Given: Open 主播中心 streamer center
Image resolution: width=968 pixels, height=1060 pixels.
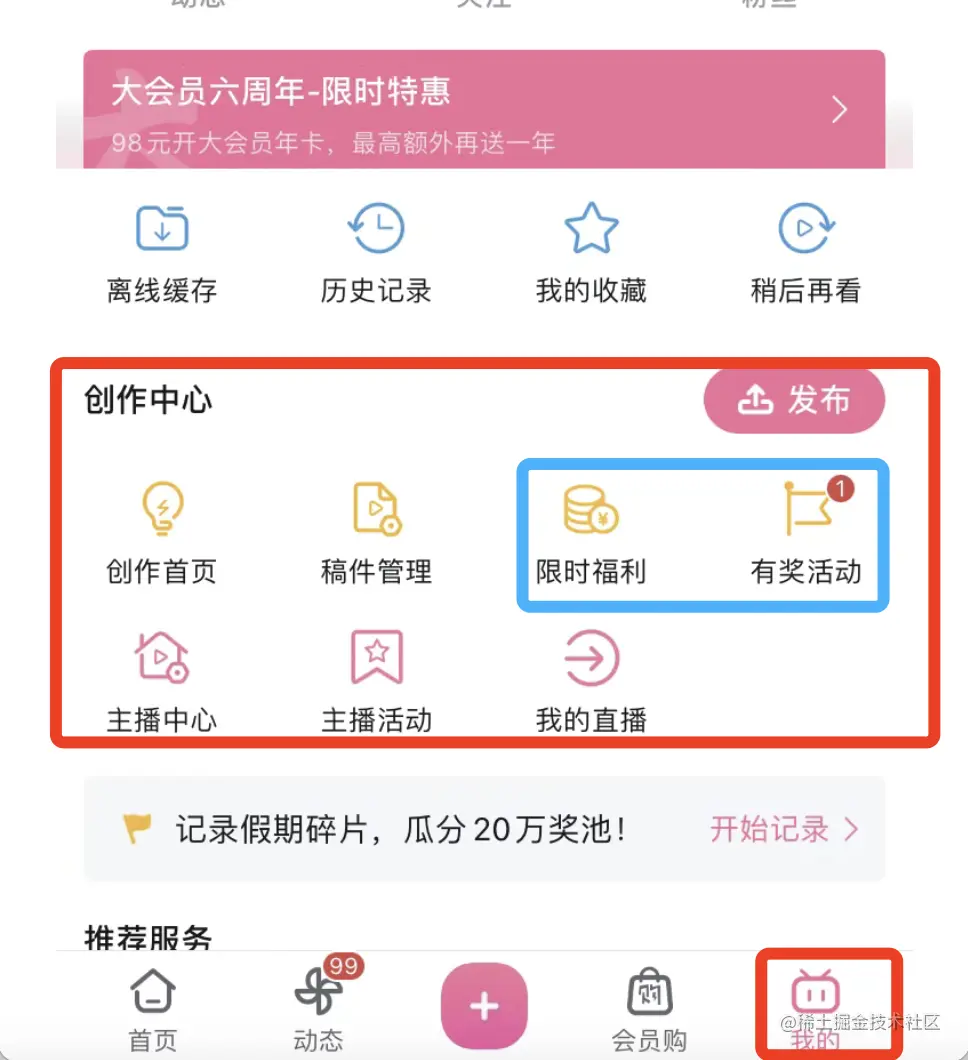Looking at the screenshot, I should (x=162, y=681).
